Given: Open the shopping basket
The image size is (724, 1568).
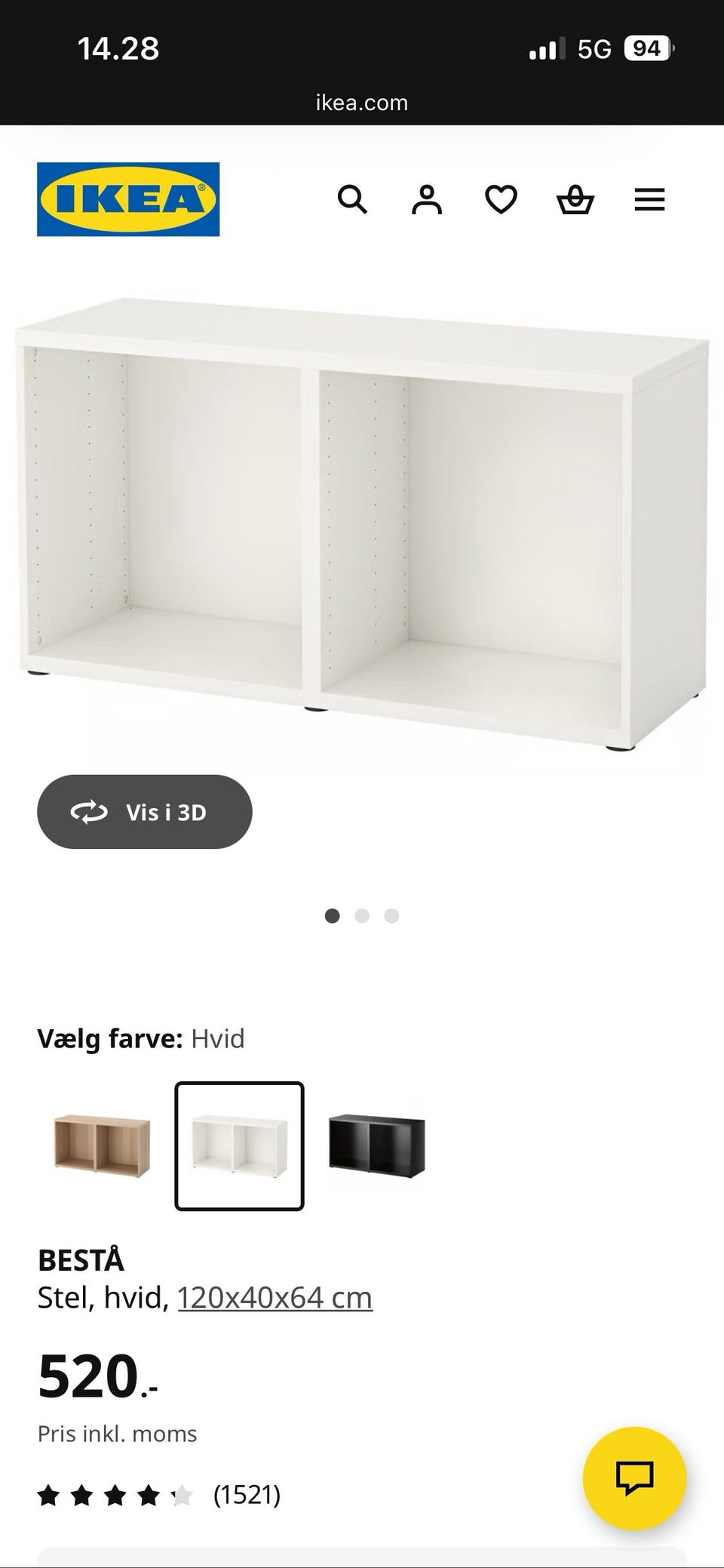Looking at the screenshot, I should (x=575, y=200).
